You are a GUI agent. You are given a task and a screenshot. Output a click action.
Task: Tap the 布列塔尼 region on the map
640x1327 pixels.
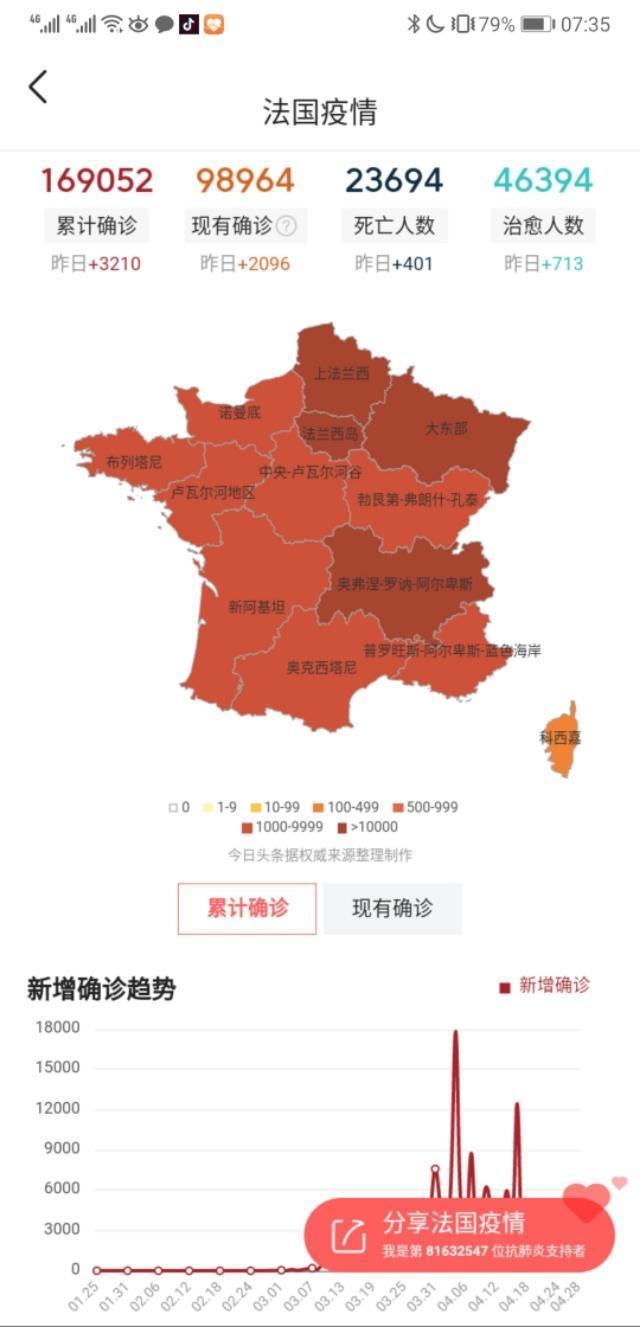pos(134,462)
